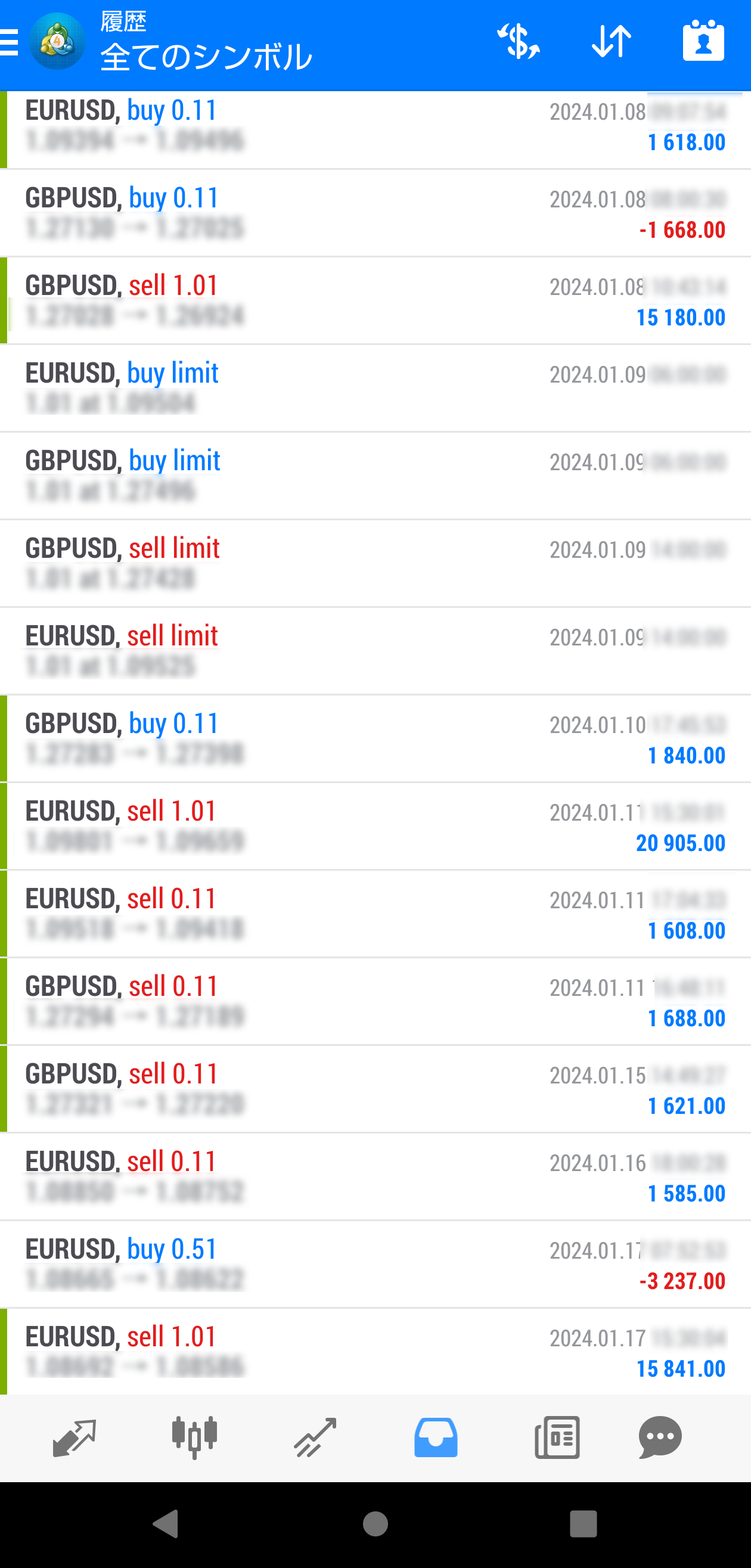
Task: Open the calendar date range picker
Action: pos(703,41)
